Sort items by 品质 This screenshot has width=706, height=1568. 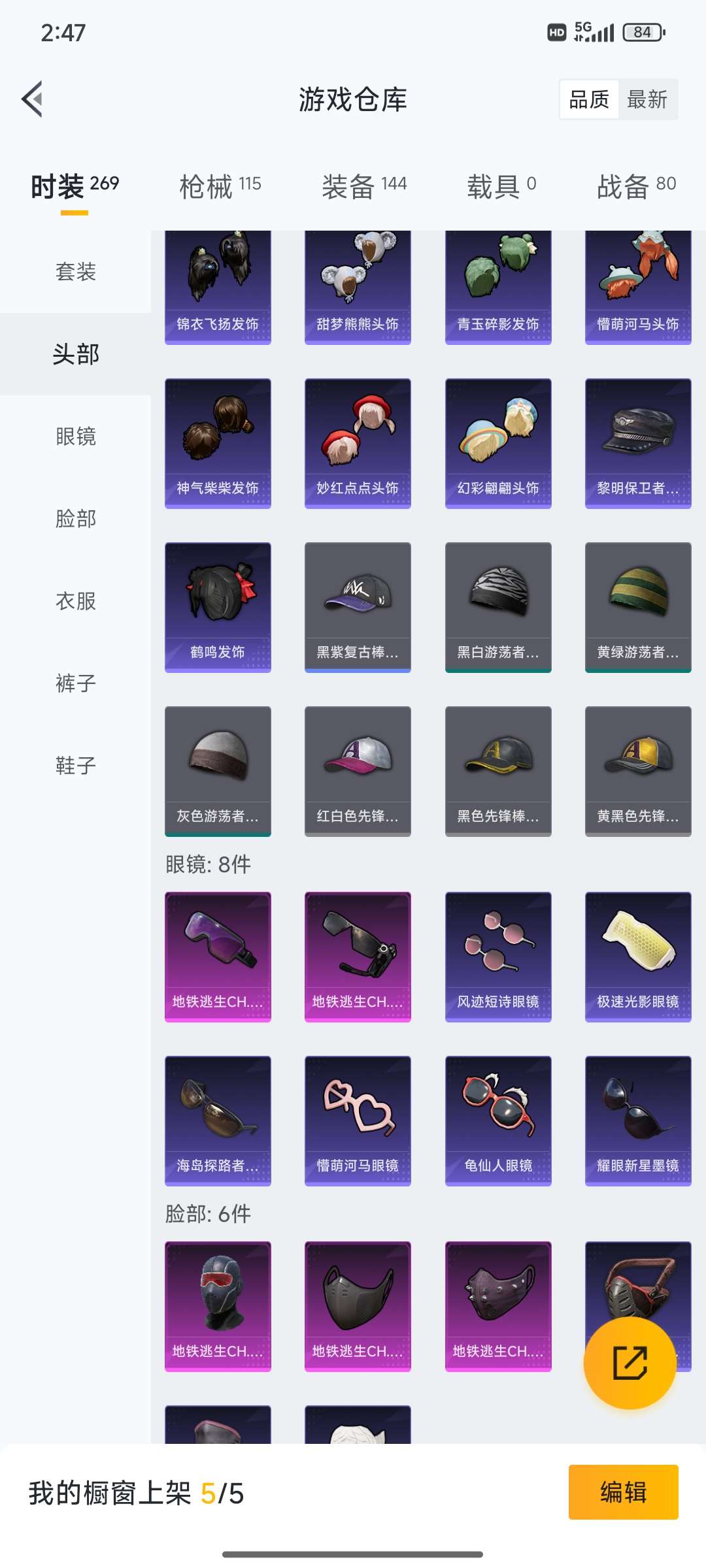(589, 99)
